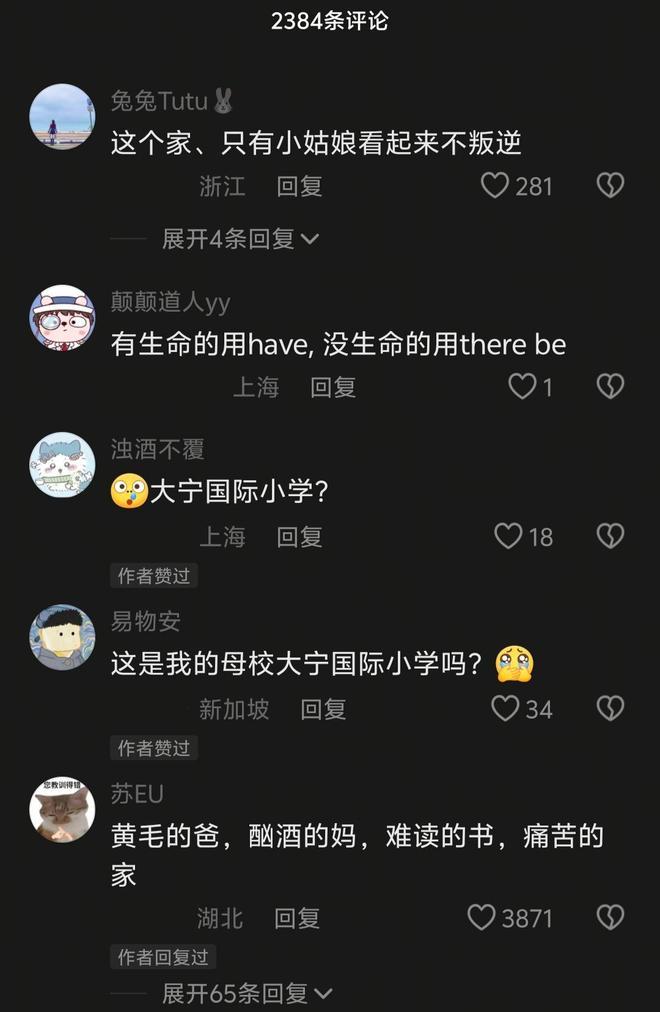Like 兔兔Tutu's comment

(496, 186)
